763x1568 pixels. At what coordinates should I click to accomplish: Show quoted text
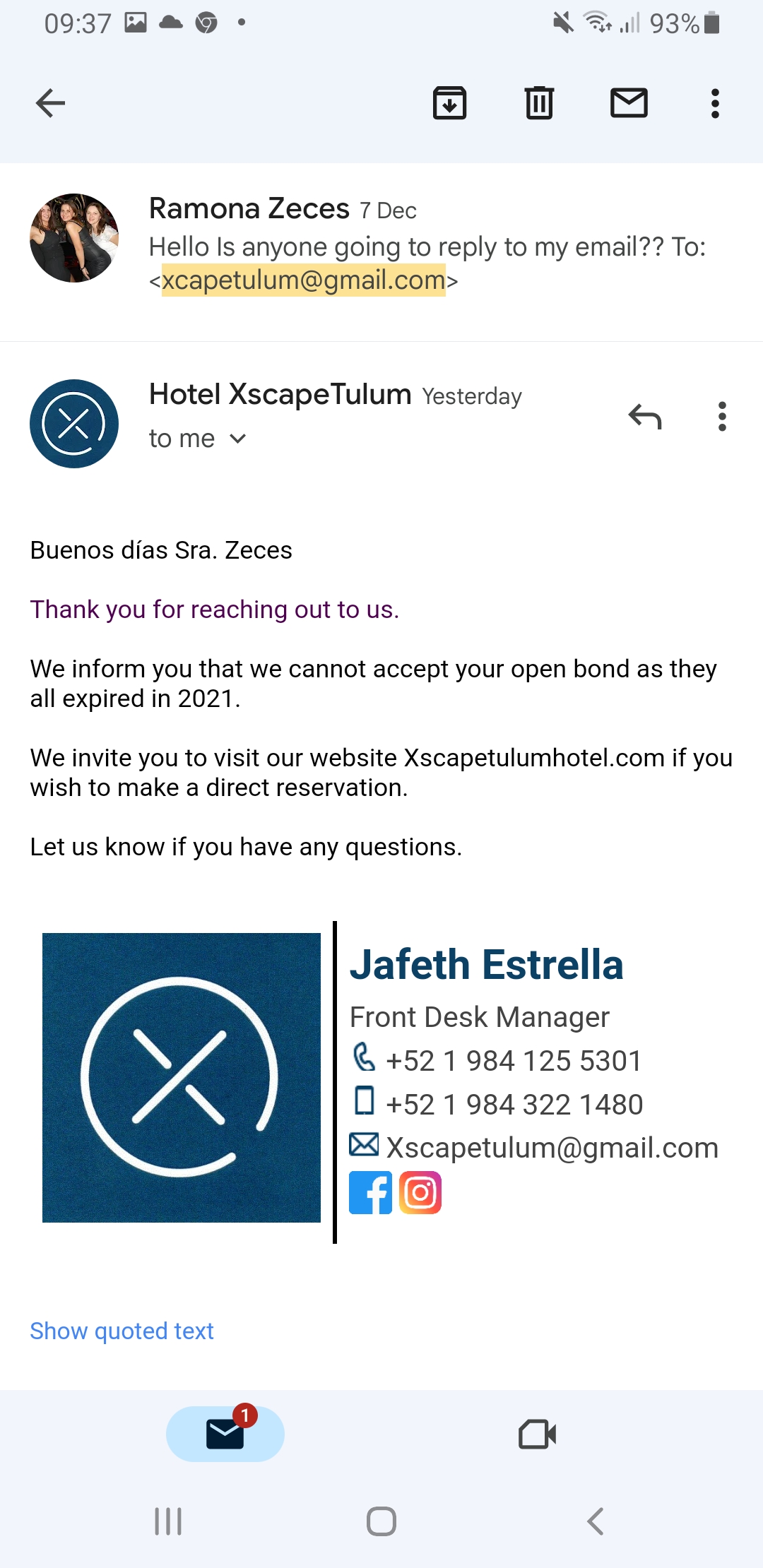click(122, 1331)
